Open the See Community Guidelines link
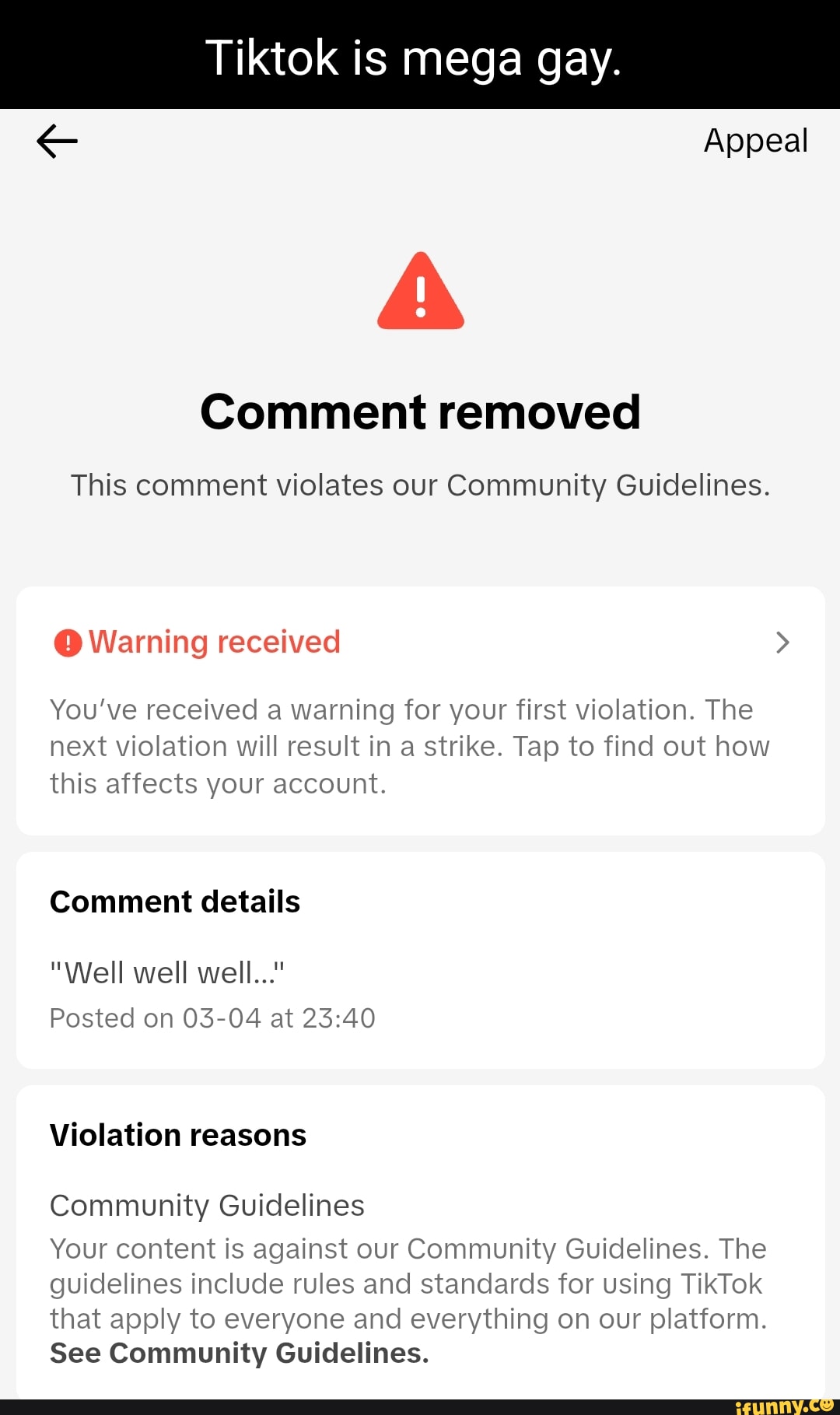Image resolution: width=840 pixels, height=1415 pixels. [240, 1354]
